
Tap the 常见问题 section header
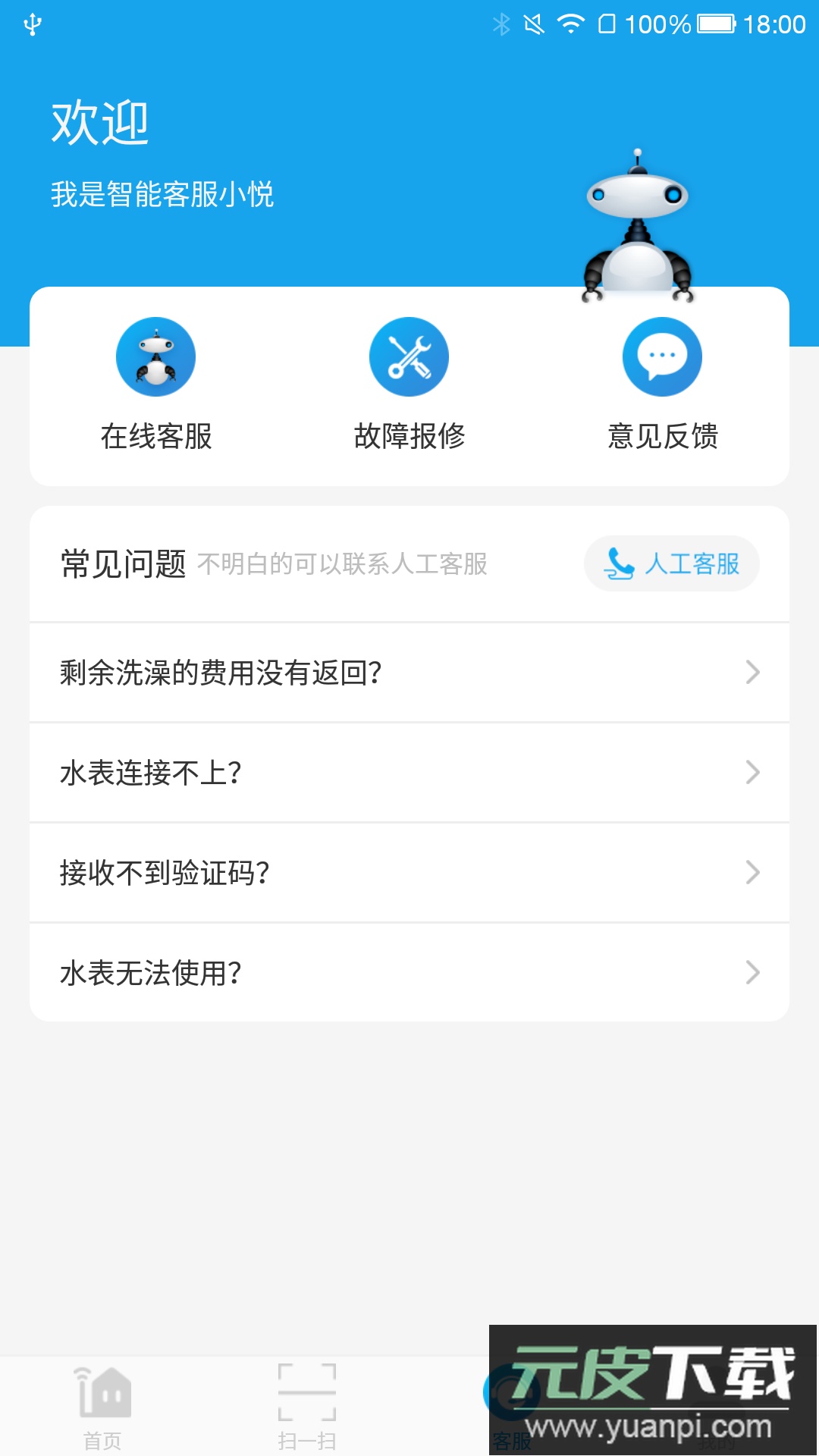coord(121,563)
